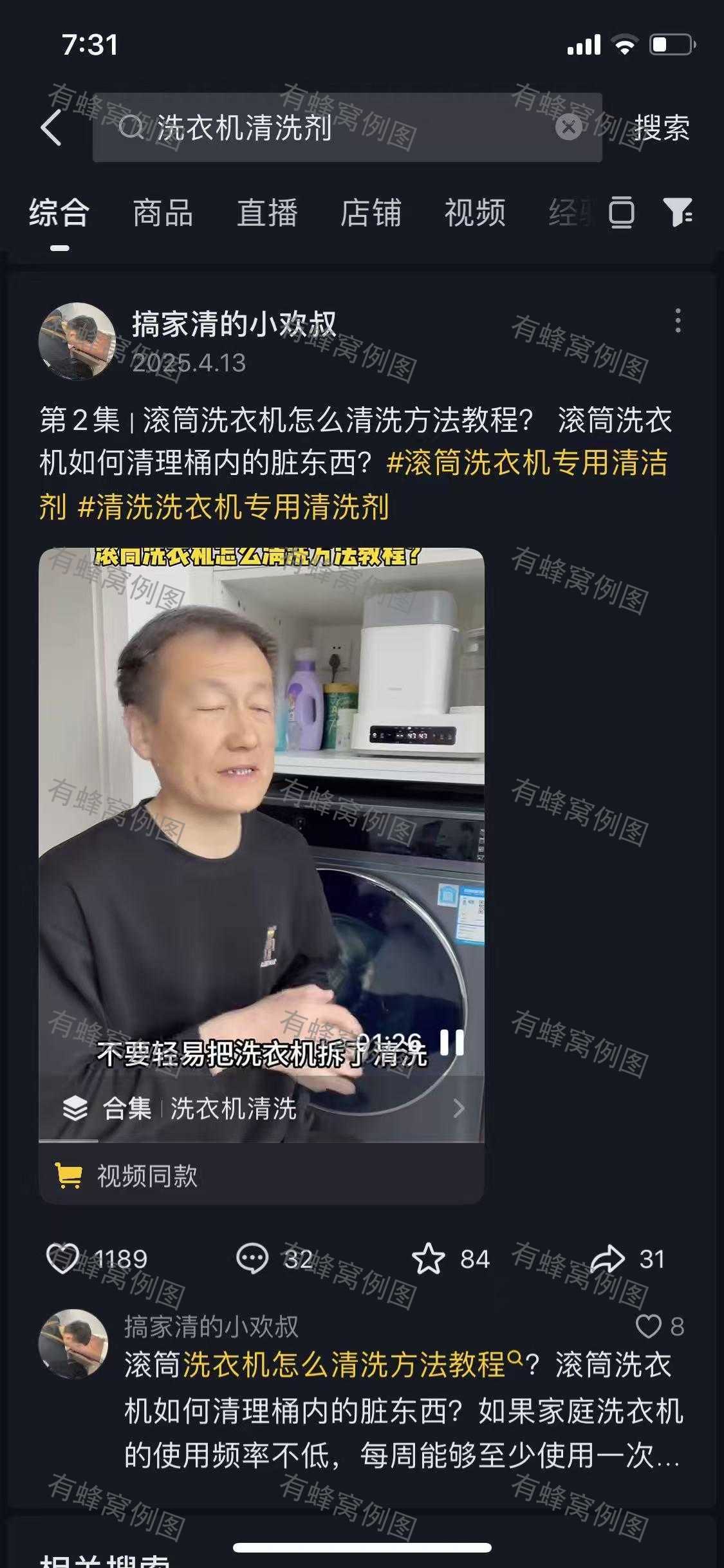Switch to the 直播 tab
The image size is (724, 1568).
pos(267,213)
